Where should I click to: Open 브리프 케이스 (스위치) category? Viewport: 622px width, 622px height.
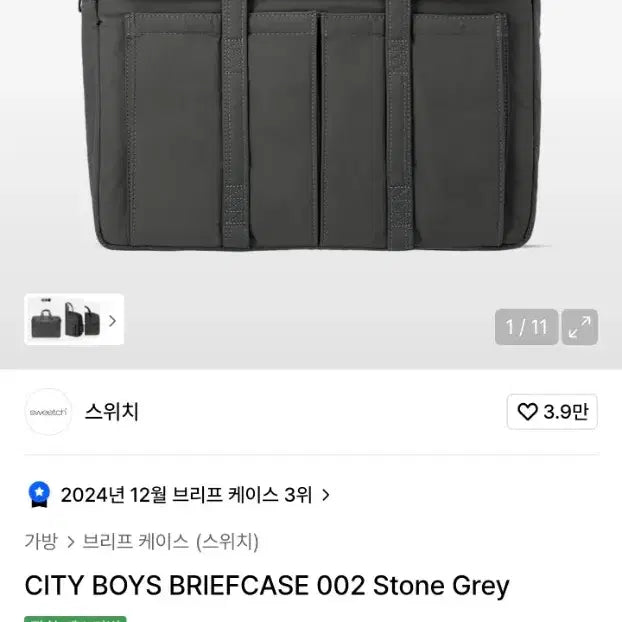[171, 541]
